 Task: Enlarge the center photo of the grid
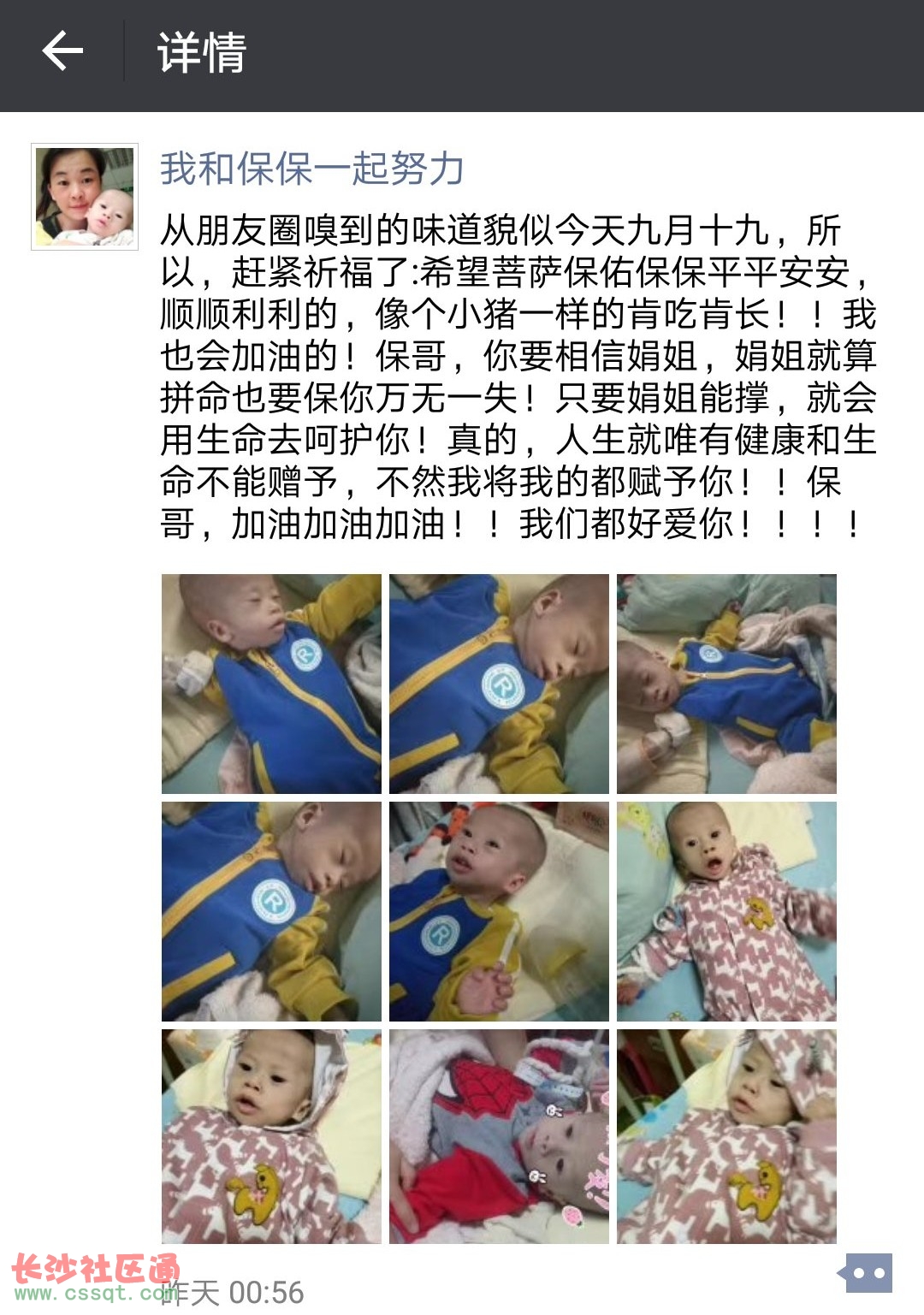pos(499,911)
